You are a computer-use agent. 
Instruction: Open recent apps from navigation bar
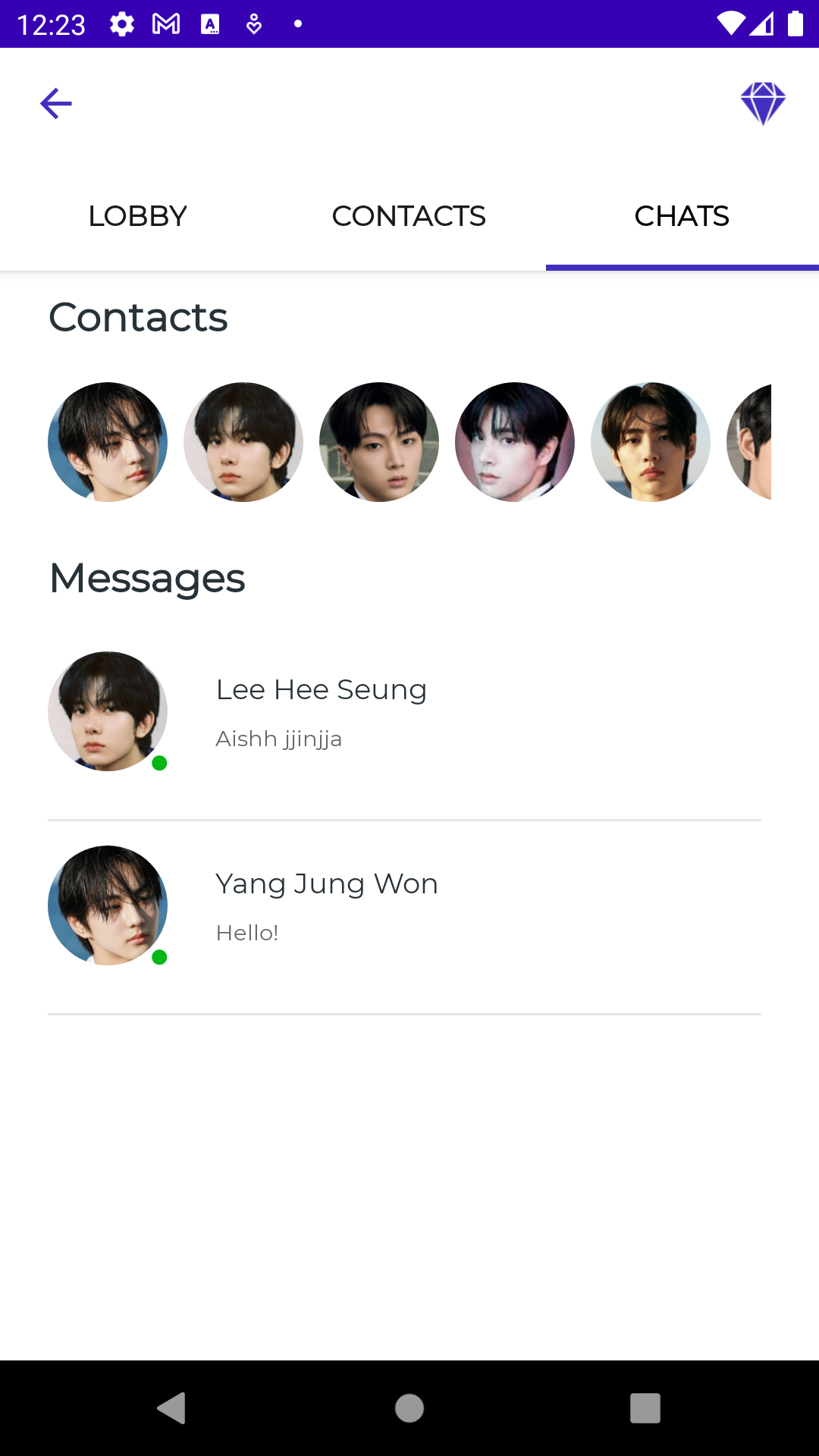[645, 1408]
